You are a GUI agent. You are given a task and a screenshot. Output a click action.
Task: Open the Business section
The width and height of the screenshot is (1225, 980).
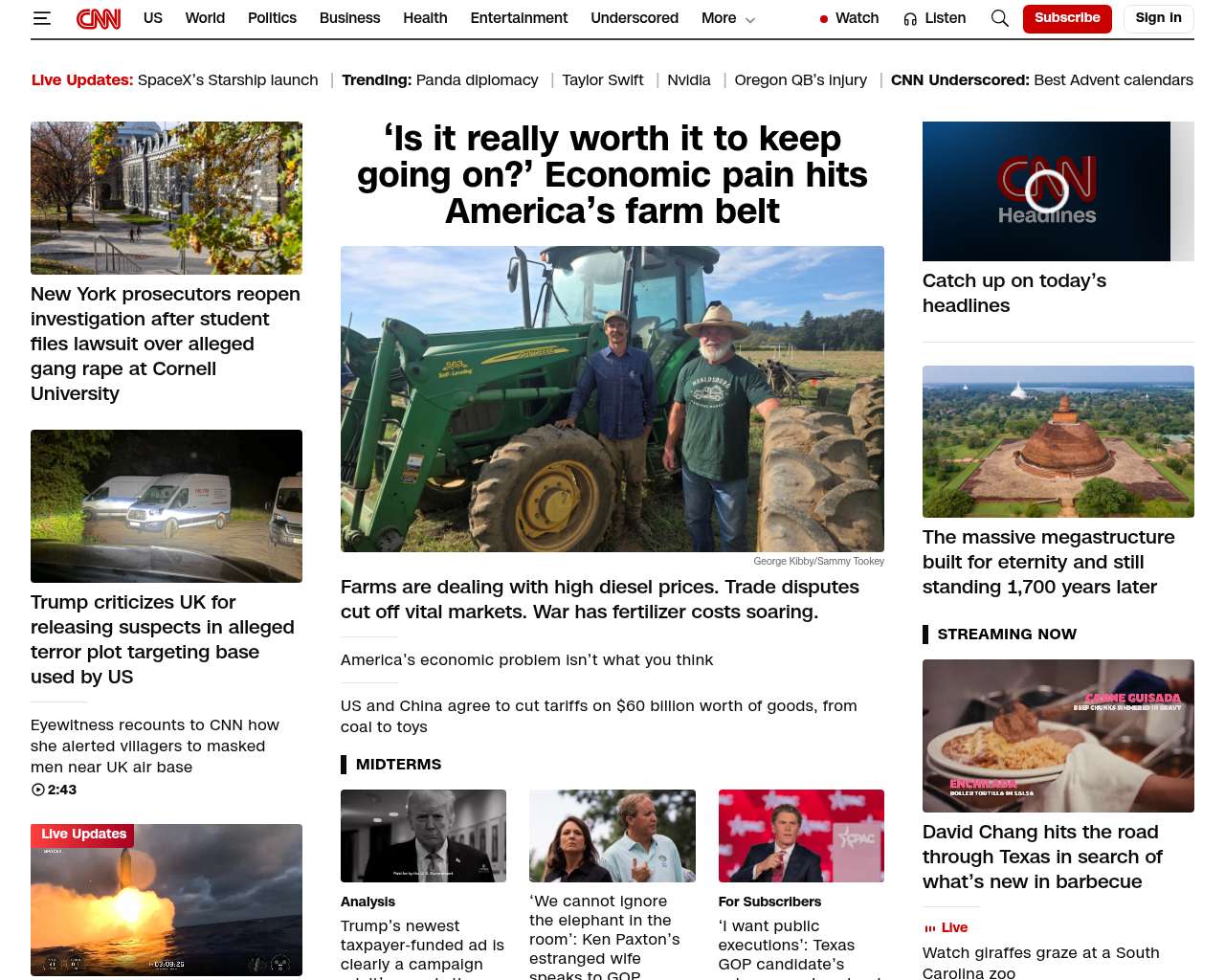coord(349,18)
